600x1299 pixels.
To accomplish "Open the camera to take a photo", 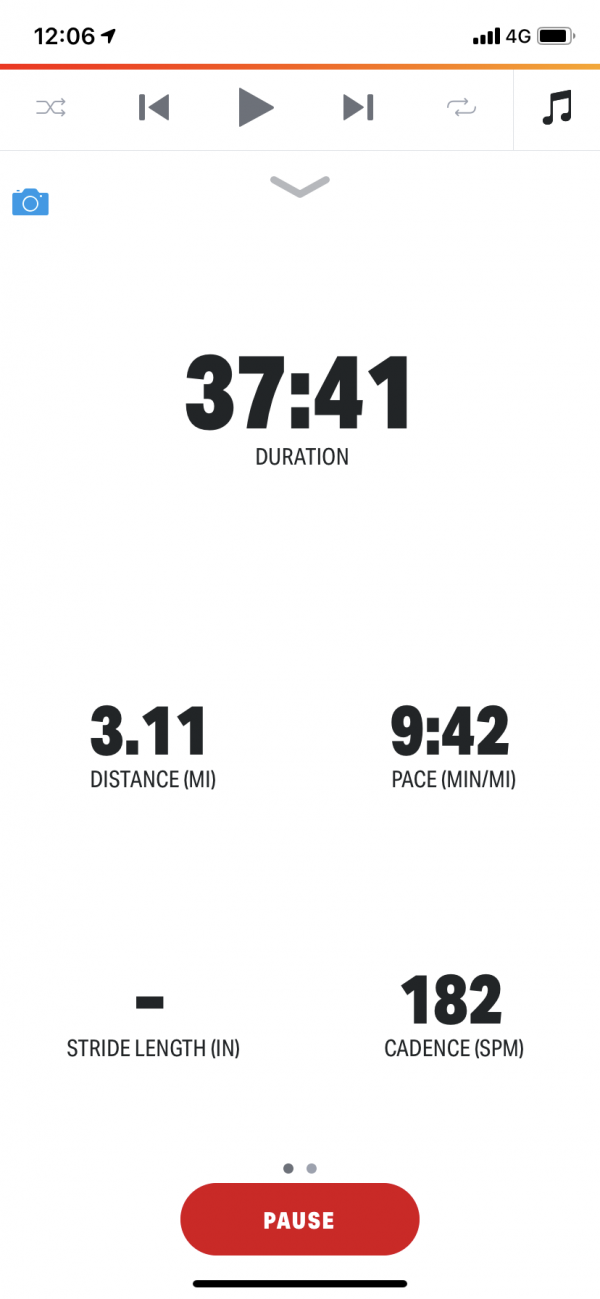I will click(x=30, y=202).
